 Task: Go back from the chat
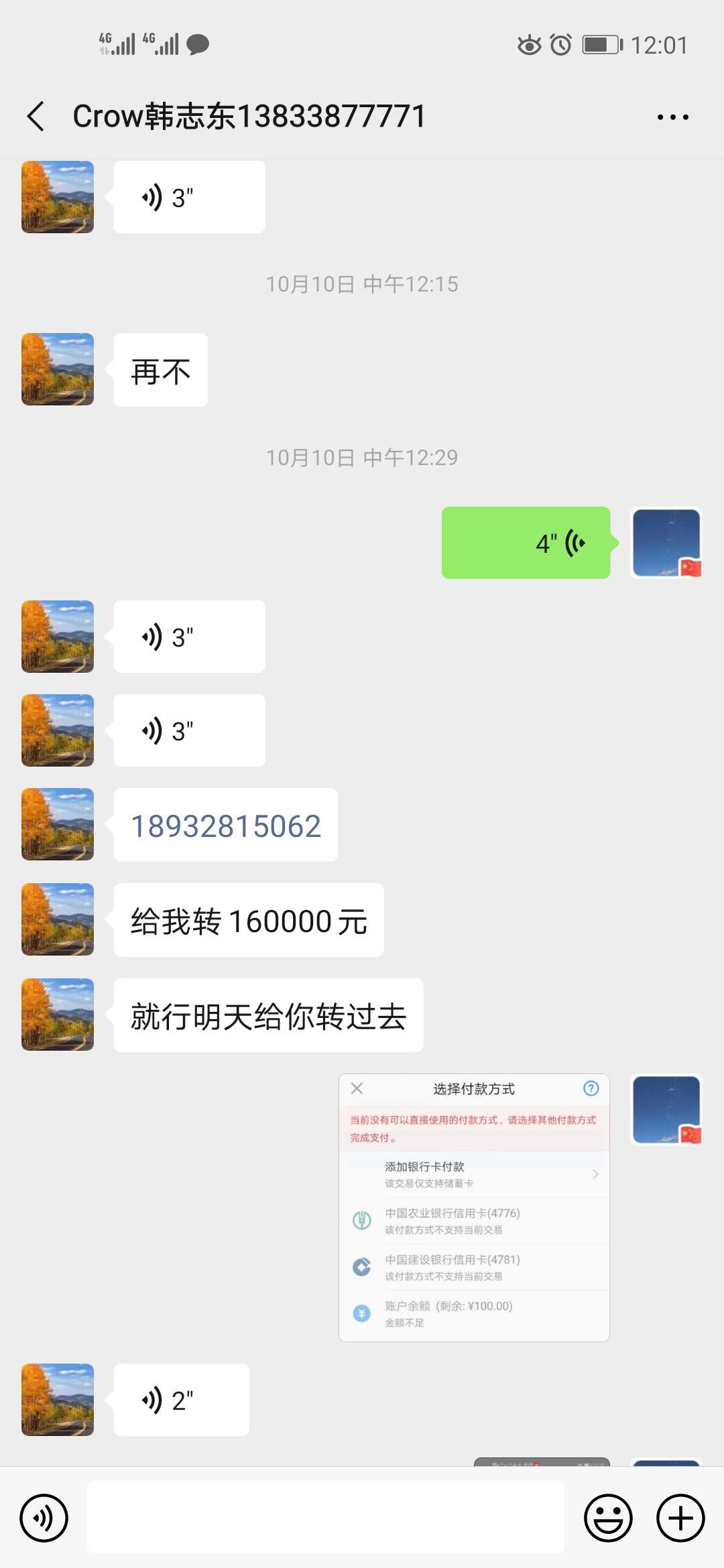(x=36, y=117)
